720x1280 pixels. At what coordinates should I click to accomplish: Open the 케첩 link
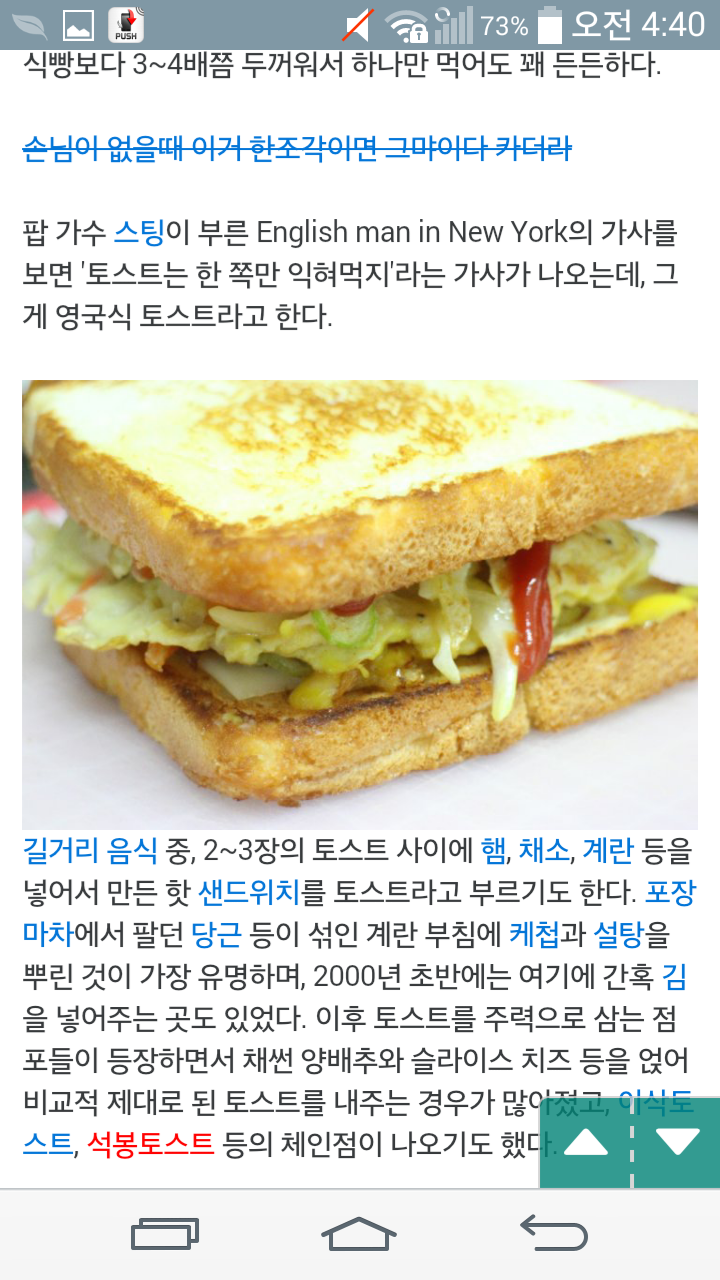pos(534,936)
